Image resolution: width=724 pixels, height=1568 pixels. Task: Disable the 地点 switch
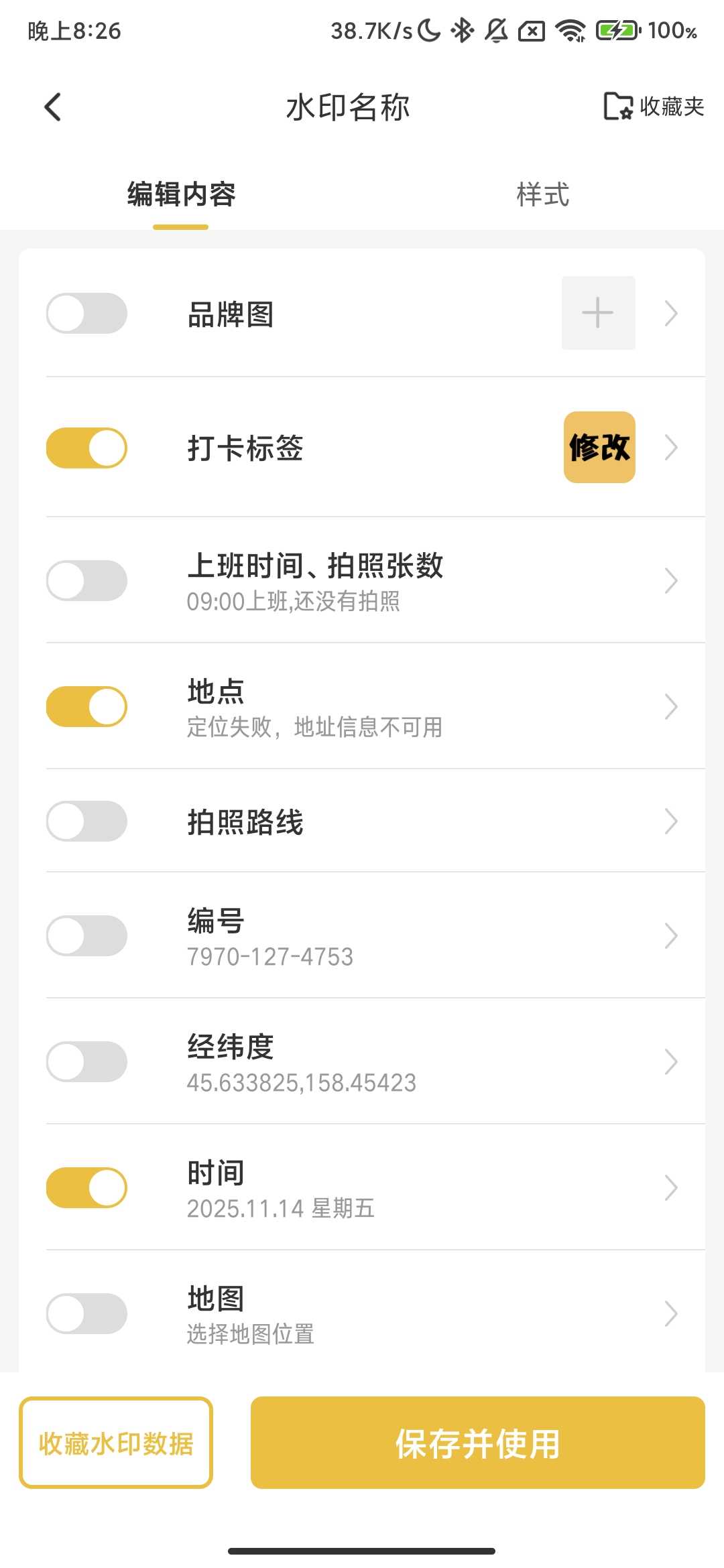pyautogui.click(x=86, y=706)
